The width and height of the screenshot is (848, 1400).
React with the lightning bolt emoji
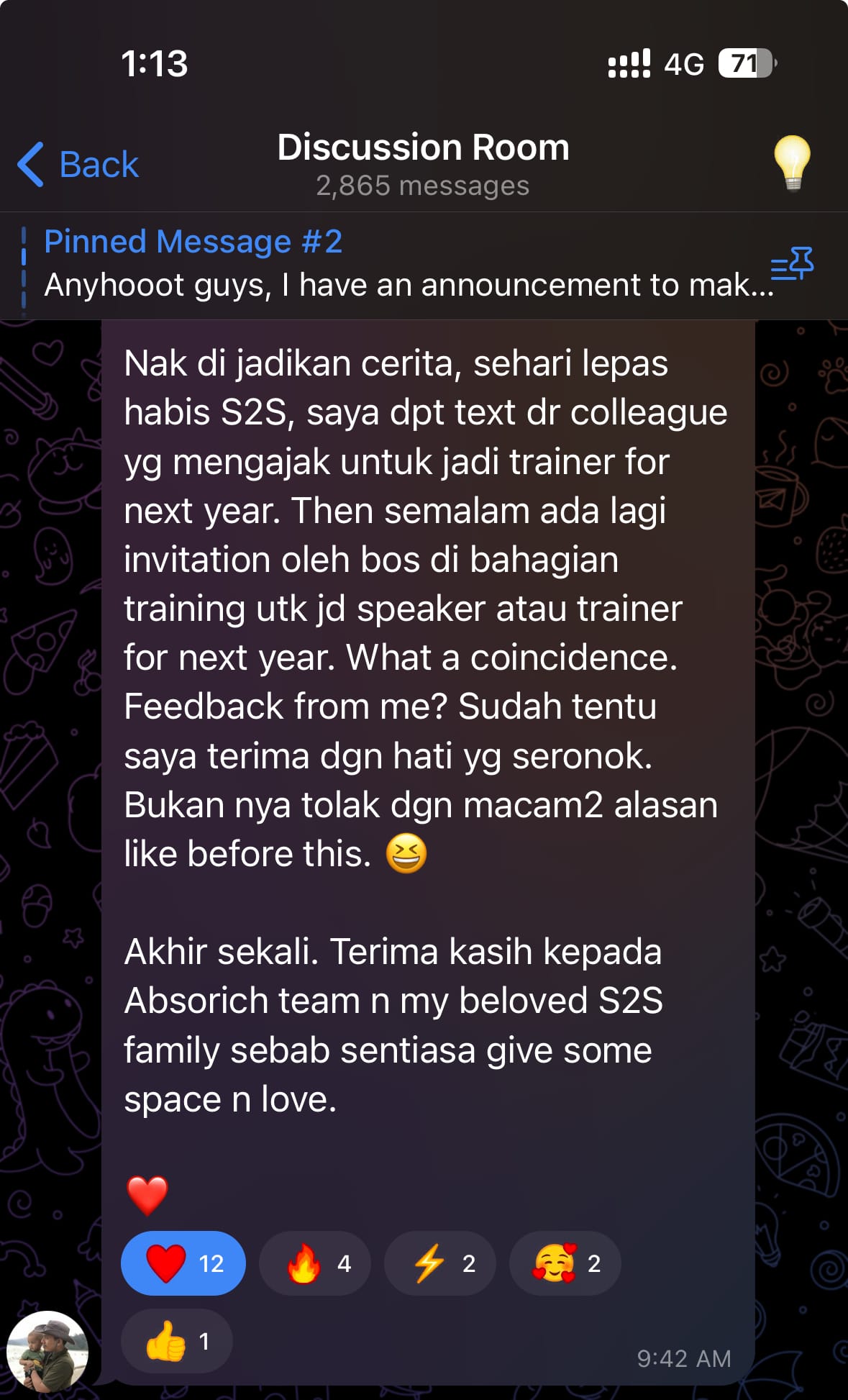tap(440, 1263)
